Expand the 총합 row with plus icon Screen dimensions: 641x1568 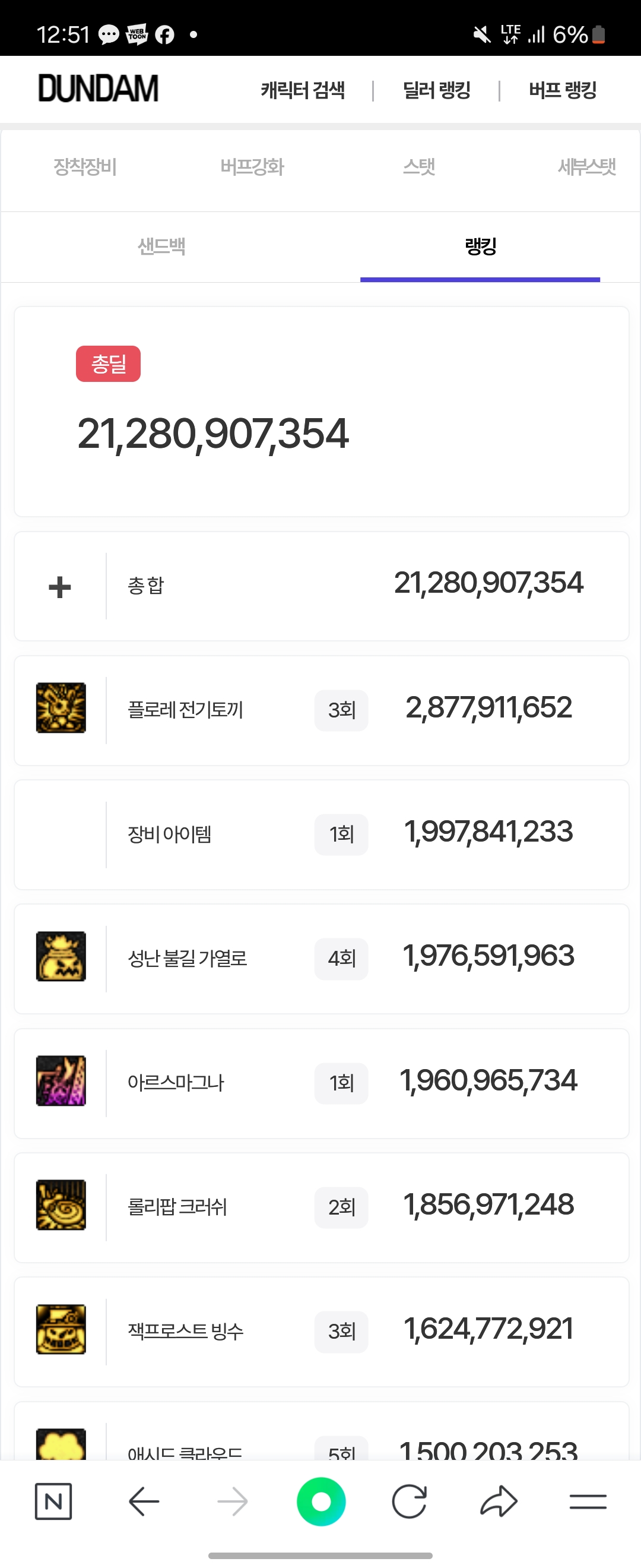click(59, 587)
